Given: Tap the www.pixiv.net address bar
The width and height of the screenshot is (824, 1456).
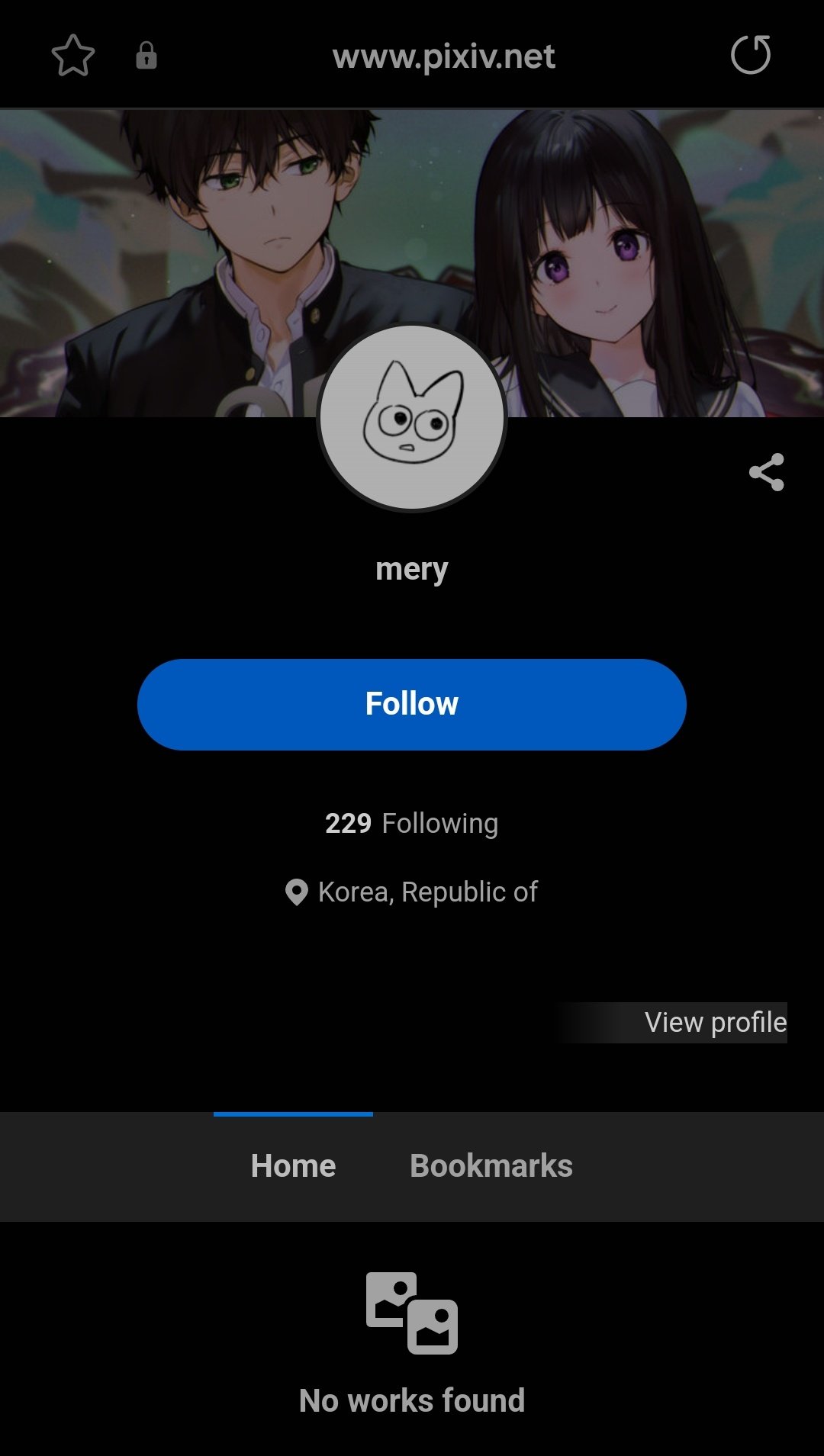Looking at the screenshot, I should point(443,56).
